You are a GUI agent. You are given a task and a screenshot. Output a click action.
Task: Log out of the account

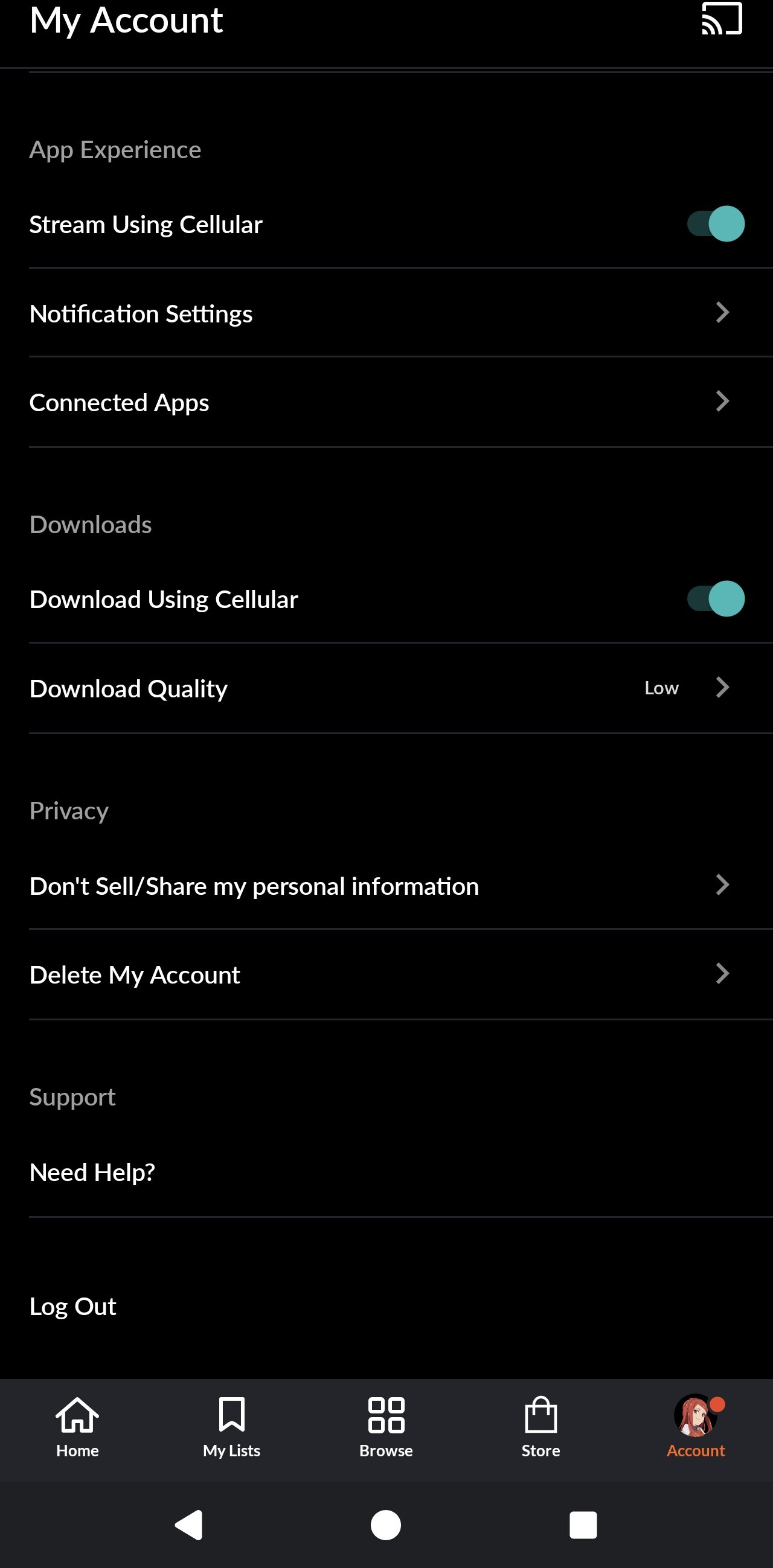click(73, 1306)
